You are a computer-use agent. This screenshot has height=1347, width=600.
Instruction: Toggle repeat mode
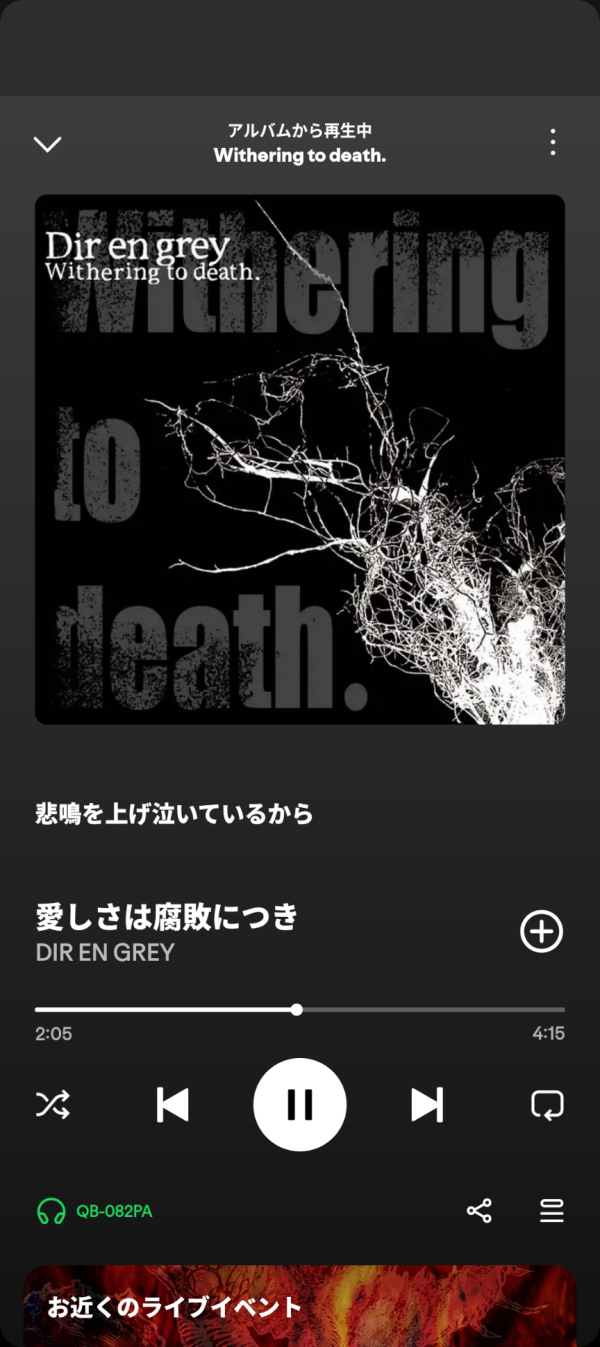coord(547,1105)
